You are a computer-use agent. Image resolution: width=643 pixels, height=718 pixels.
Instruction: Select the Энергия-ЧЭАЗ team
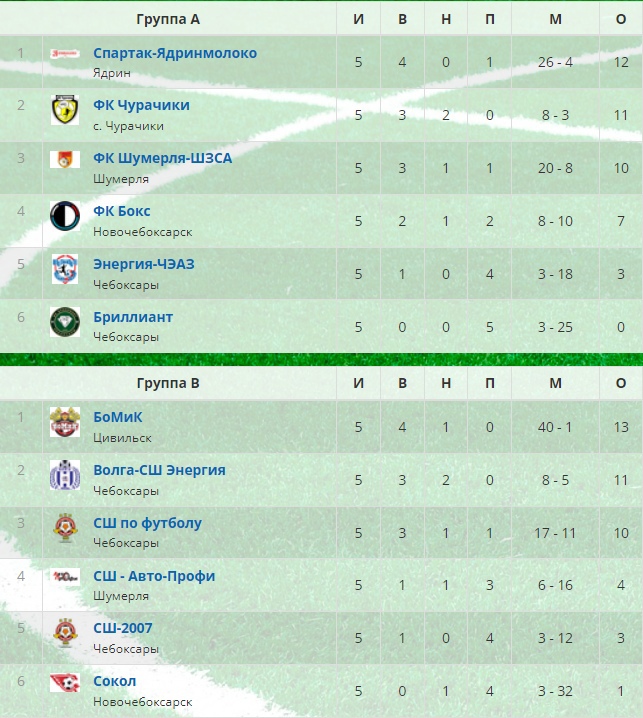click(143, 264)
